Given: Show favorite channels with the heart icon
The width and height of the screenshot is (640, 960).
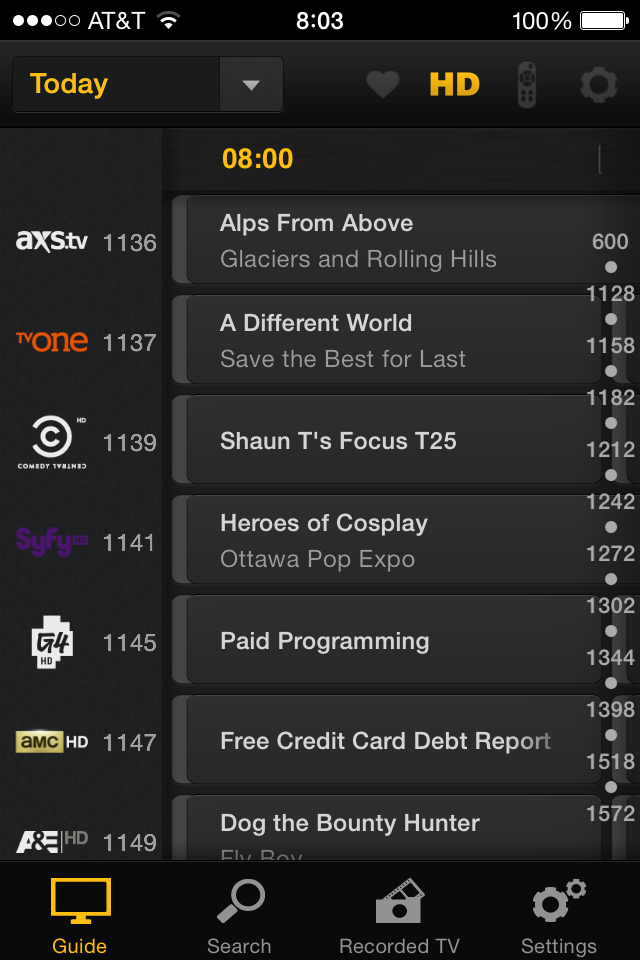Looking at the screenshot, I should point(382,85).
